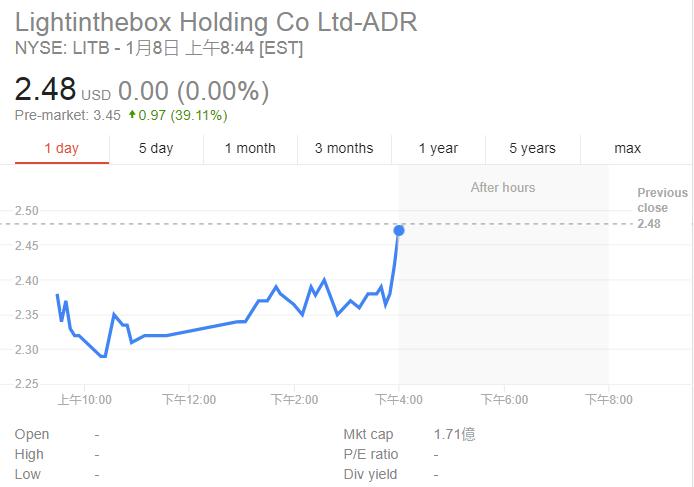Switch to the 3 months view
Screen dimensions: 694x487
(343, 148)
